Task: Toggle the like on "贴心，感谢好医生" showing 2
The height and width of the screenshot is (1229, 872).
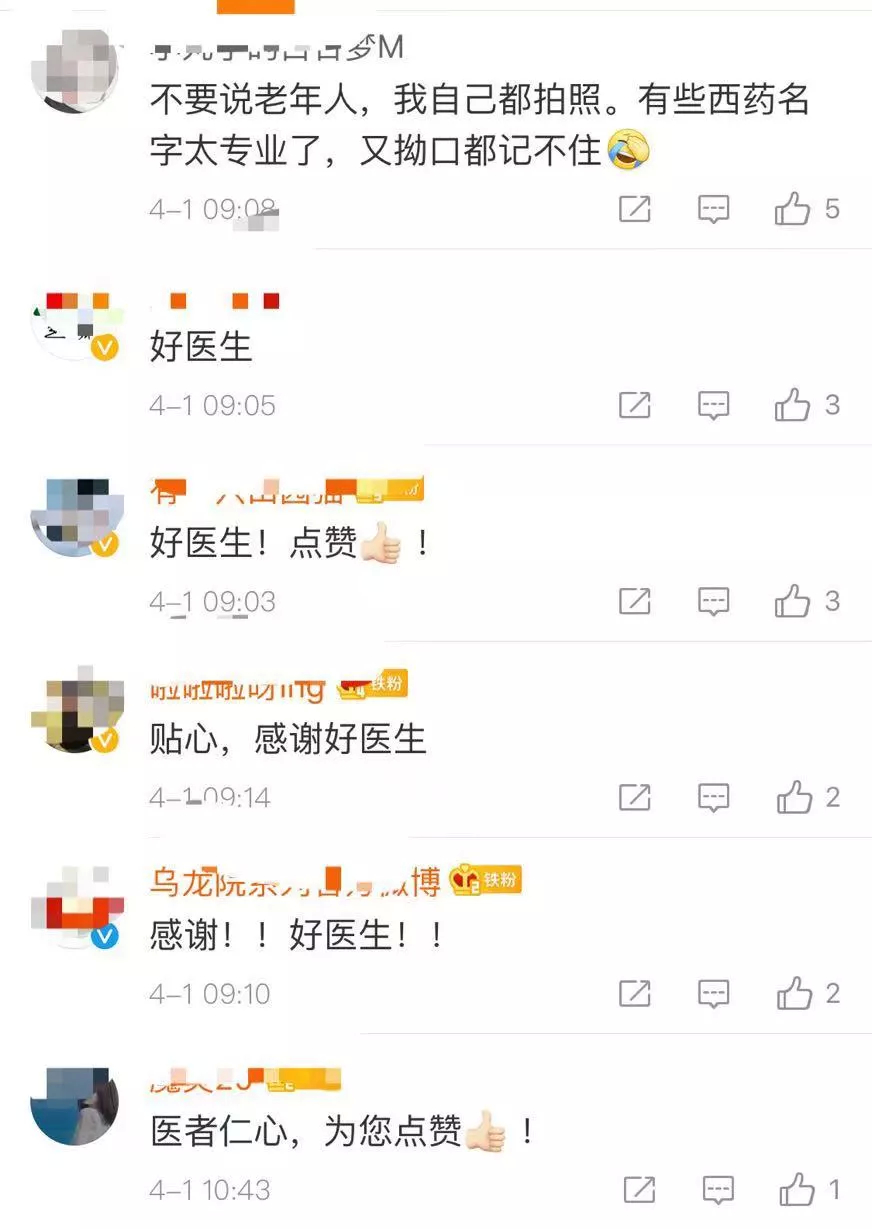Action: (795, 797)
